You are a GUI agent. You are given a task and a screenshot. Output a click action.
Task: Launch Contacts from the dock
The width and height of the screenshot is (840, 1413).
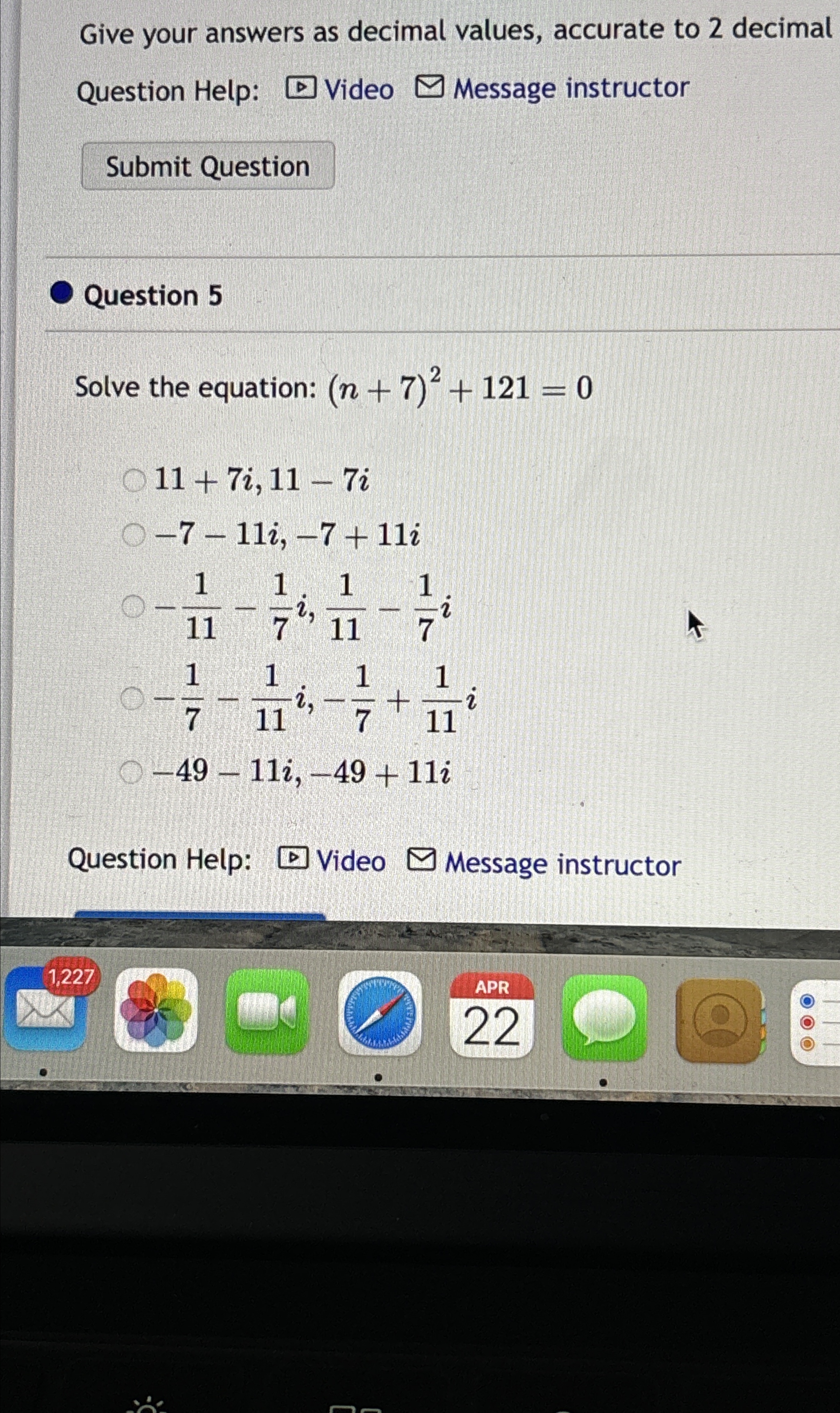click(x=719, y=1020)
